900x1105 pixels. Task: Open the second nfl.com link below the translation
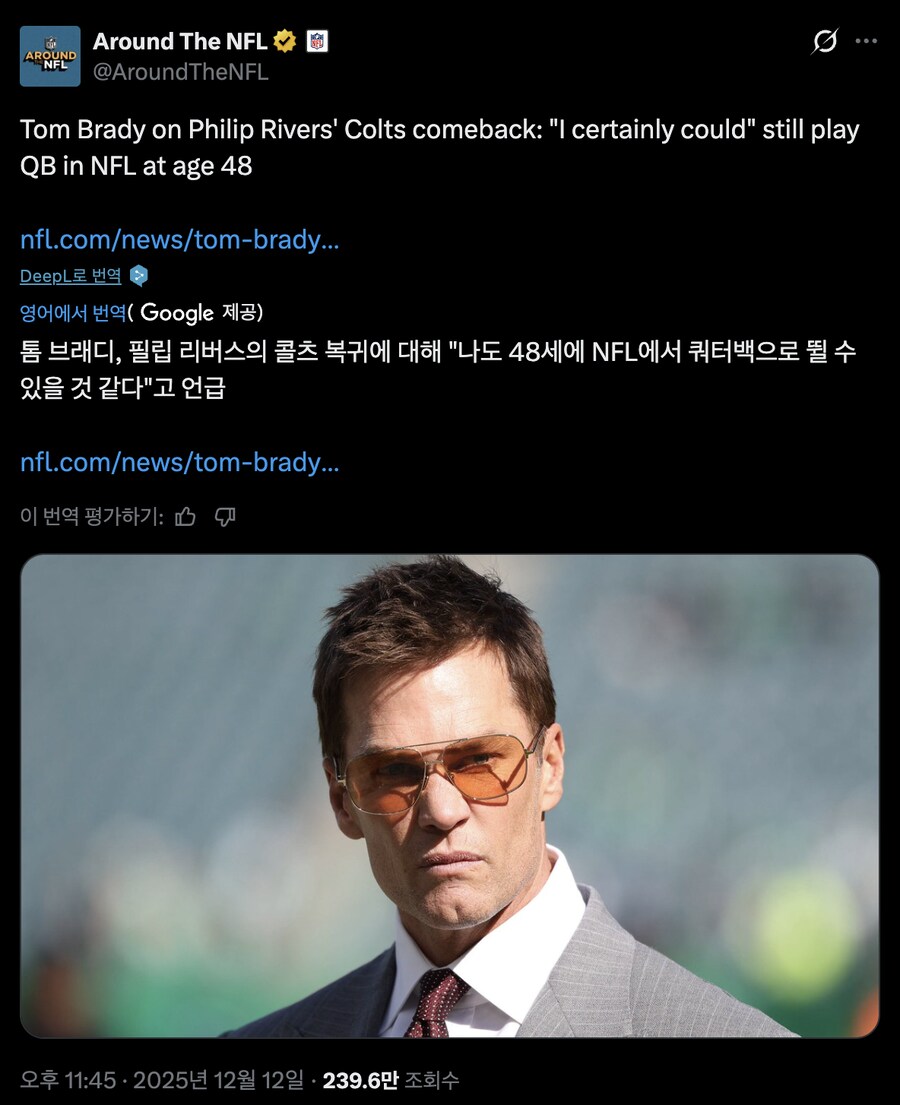180,463
